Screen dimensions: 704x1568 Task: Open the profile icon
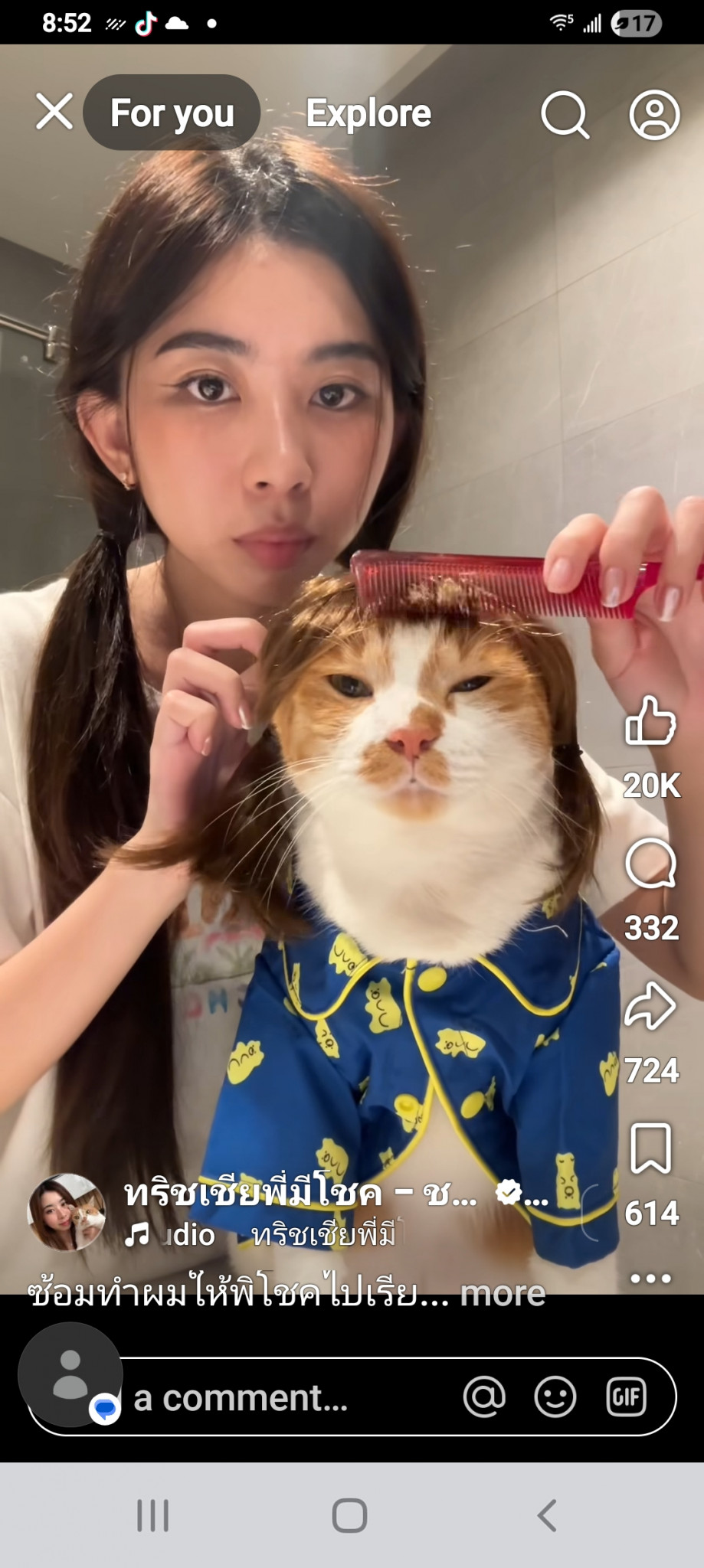tap(654, 115)
